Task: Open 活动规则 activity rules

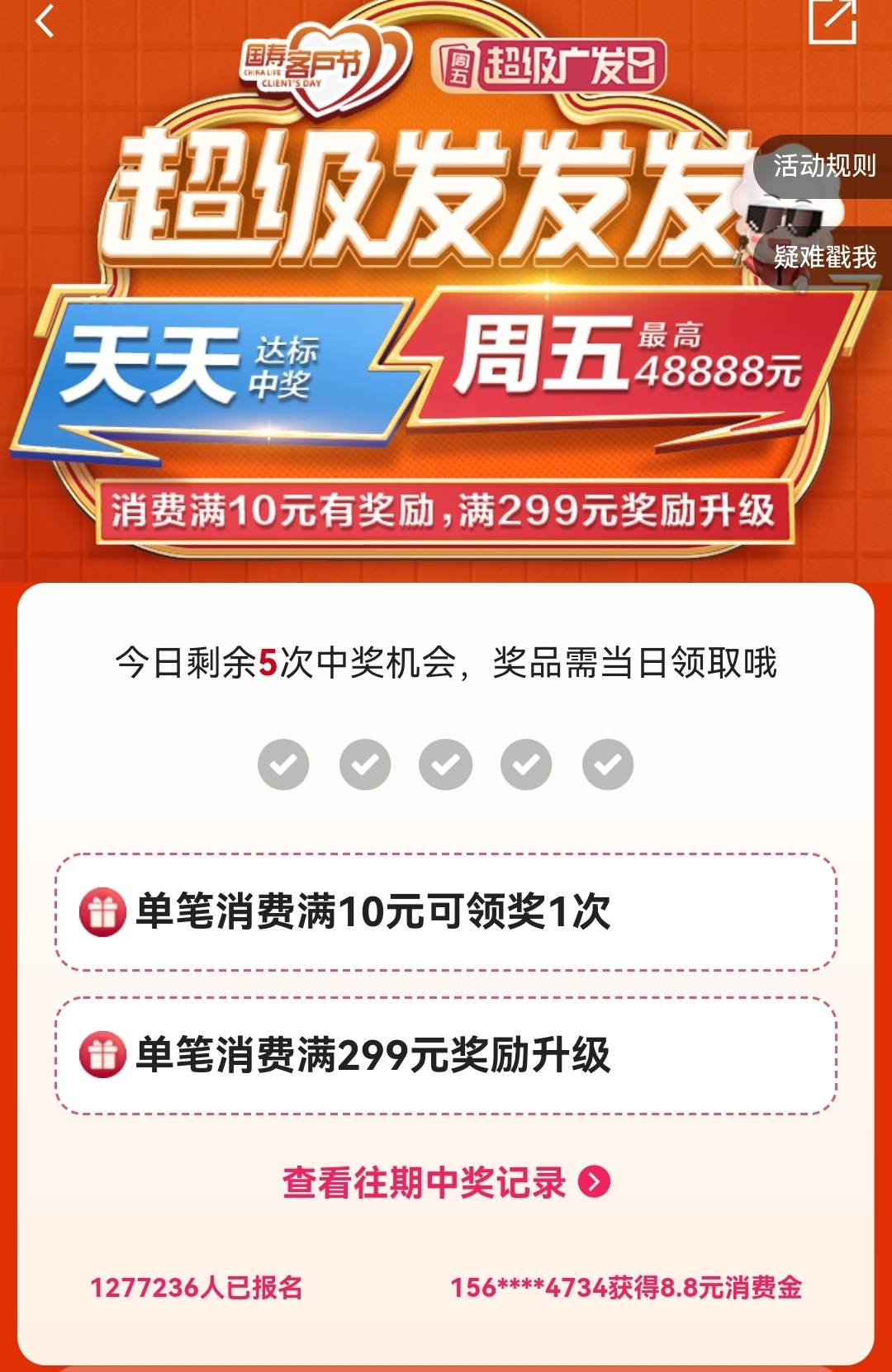Action: pyautogui.click(x=823, y=166)
